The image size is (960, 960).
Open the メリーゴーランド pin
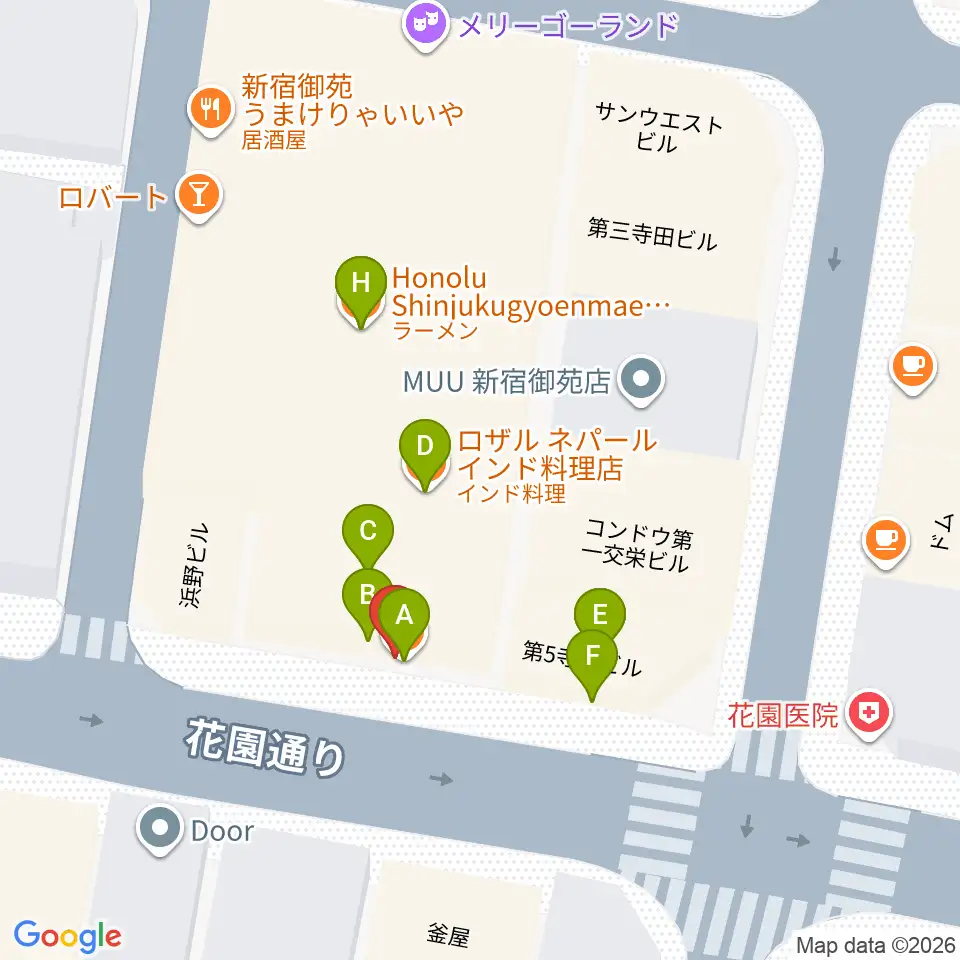(426, 25)
